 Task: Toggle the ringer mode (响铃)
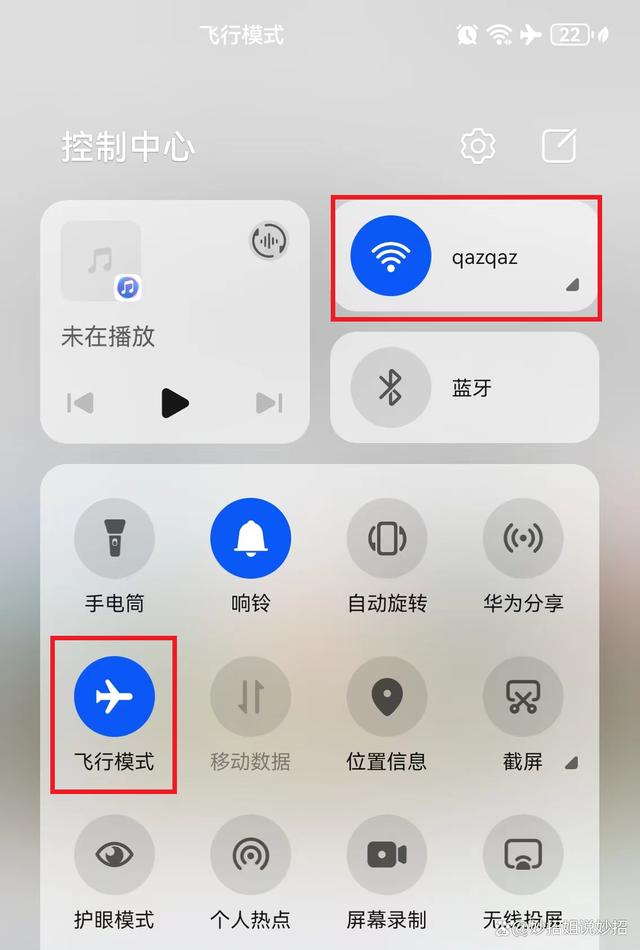click(x=250, y=539)
